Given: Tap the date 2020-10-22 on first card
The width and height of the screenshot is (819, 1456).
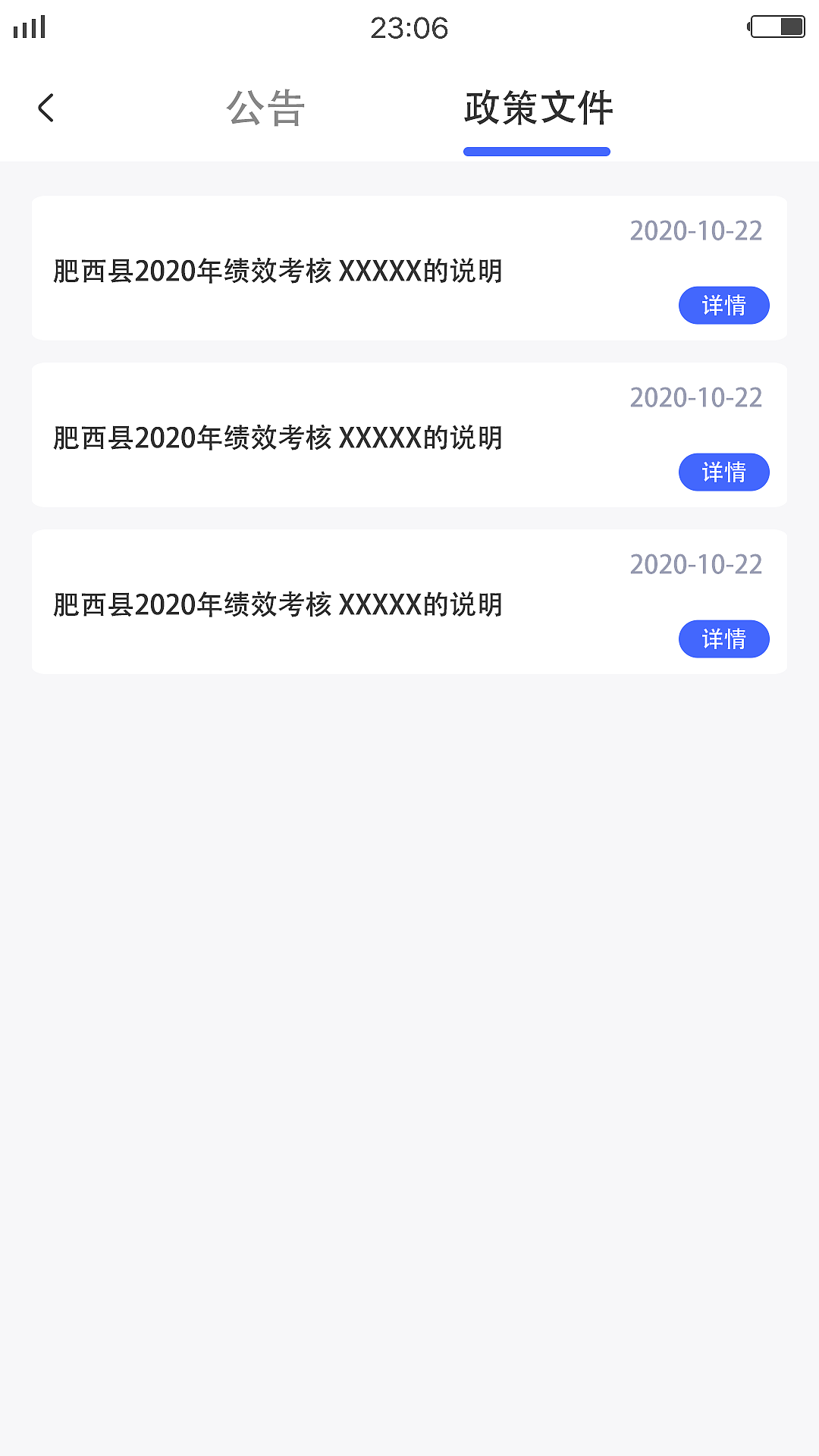Looking at the screenshot, I should click(x=695, y=231).
